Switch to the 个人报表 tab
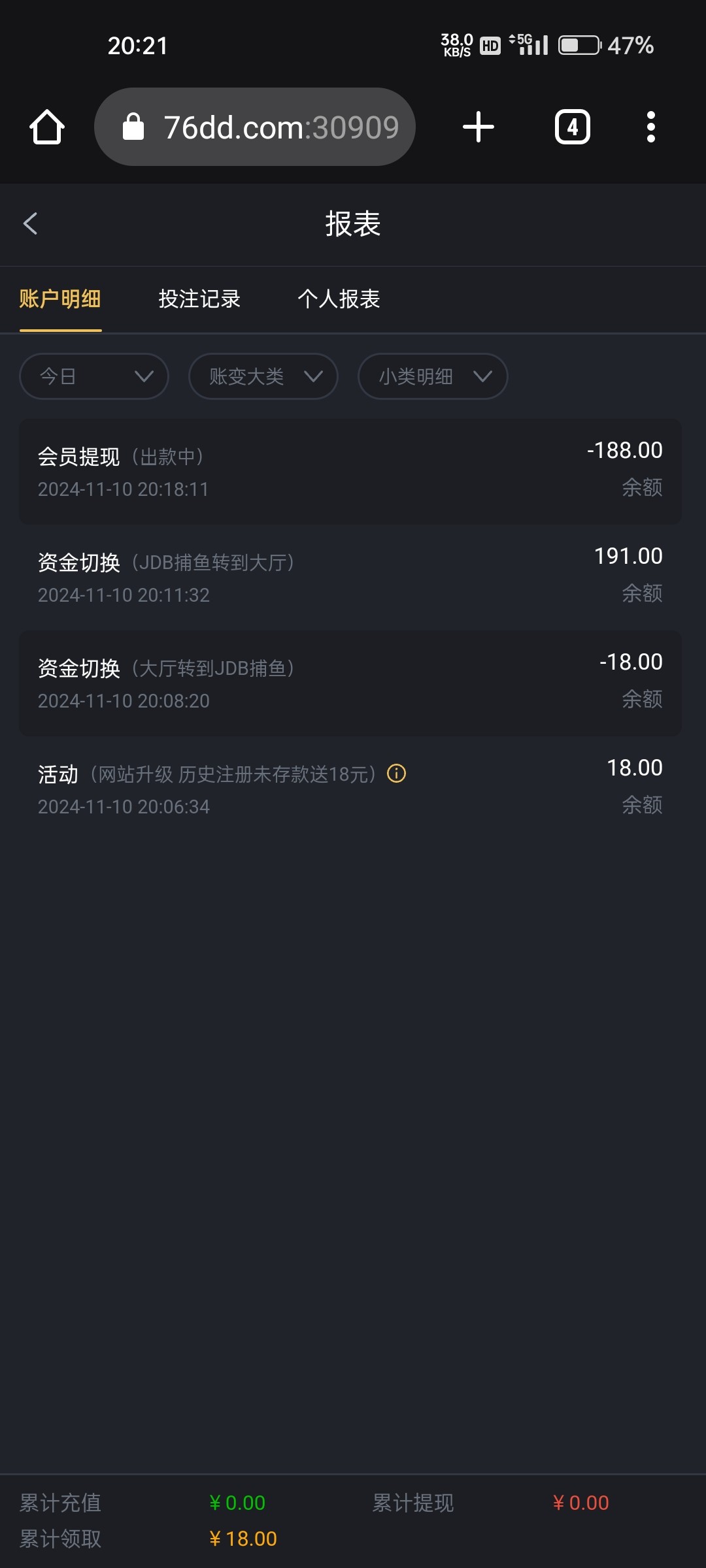This screenshot has width=706, height=1568. pos(339,299)
